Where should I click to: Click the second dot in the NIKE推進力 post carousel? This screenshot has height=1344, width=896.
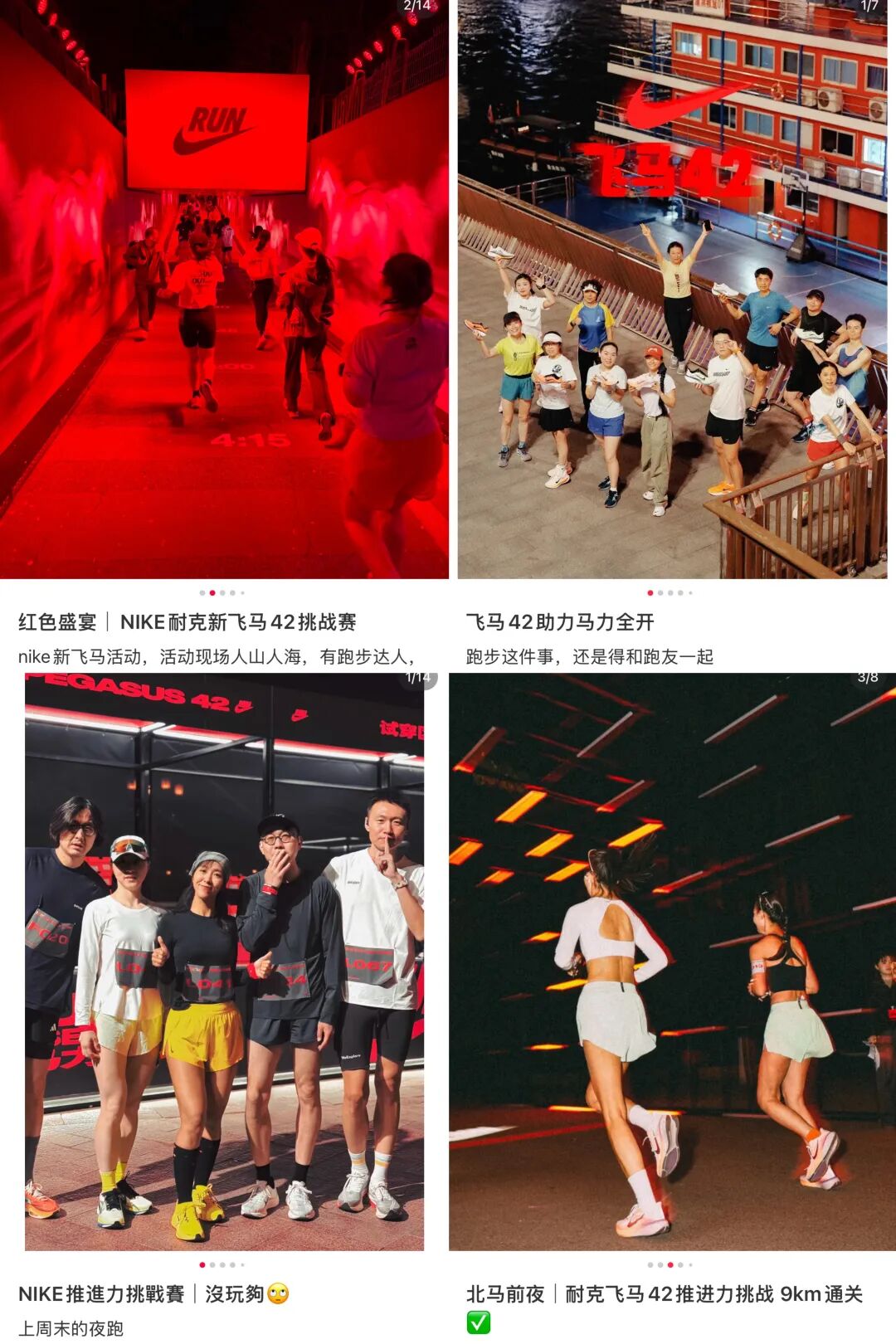[213, 1264]
